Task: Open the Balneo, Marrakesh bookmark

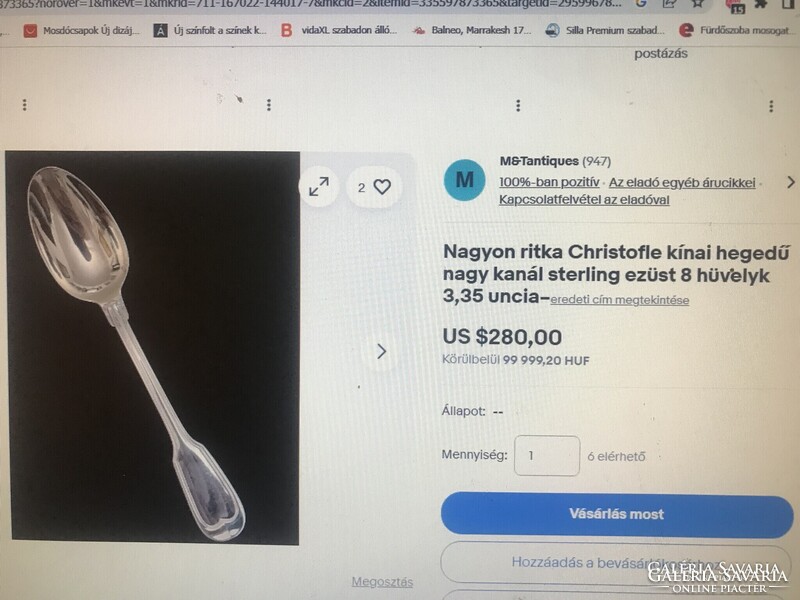Action: coord(480,31)
